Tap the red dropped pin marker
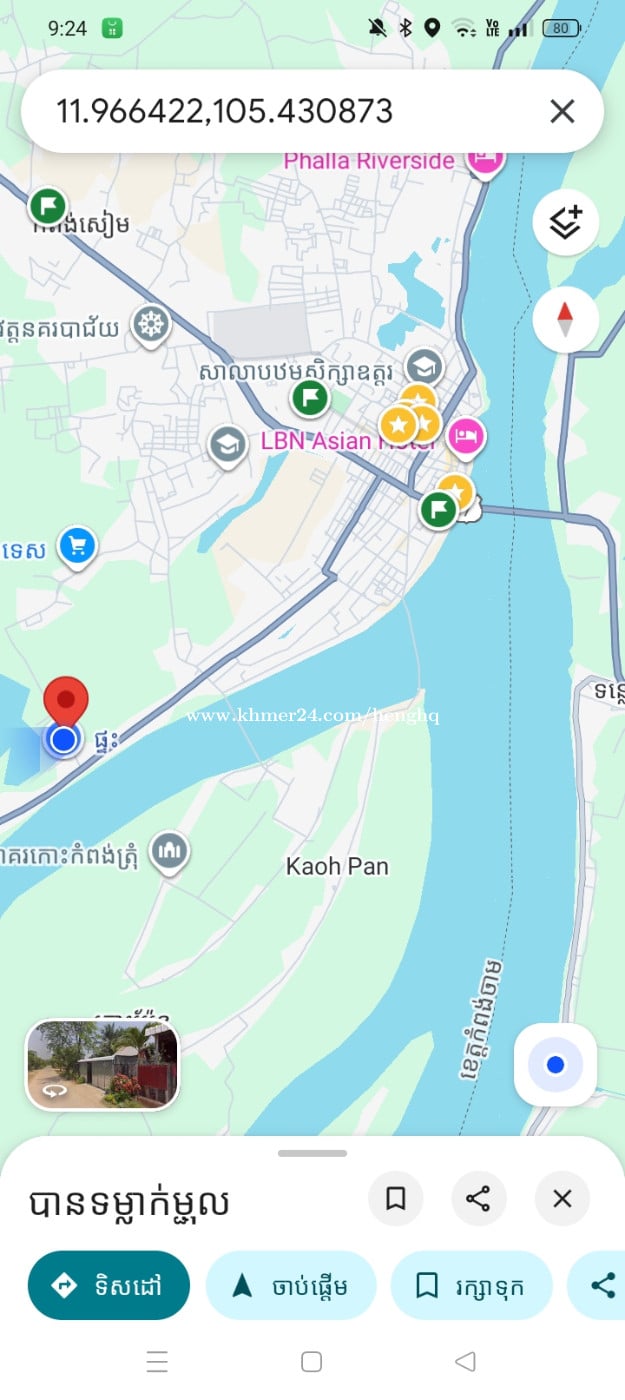The image size is (625, 1400). coord(66,700)
